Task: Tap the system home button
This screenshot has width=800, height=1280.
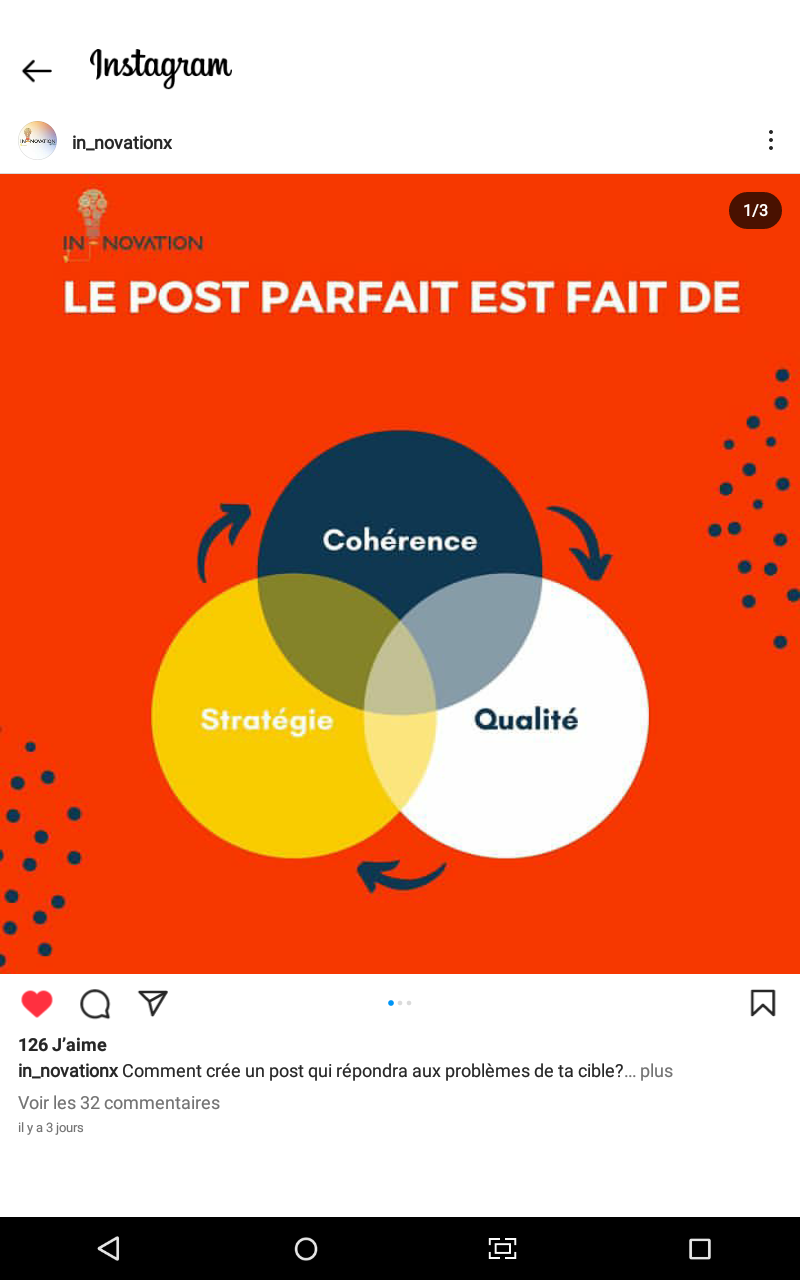Action: [306, 1248]
